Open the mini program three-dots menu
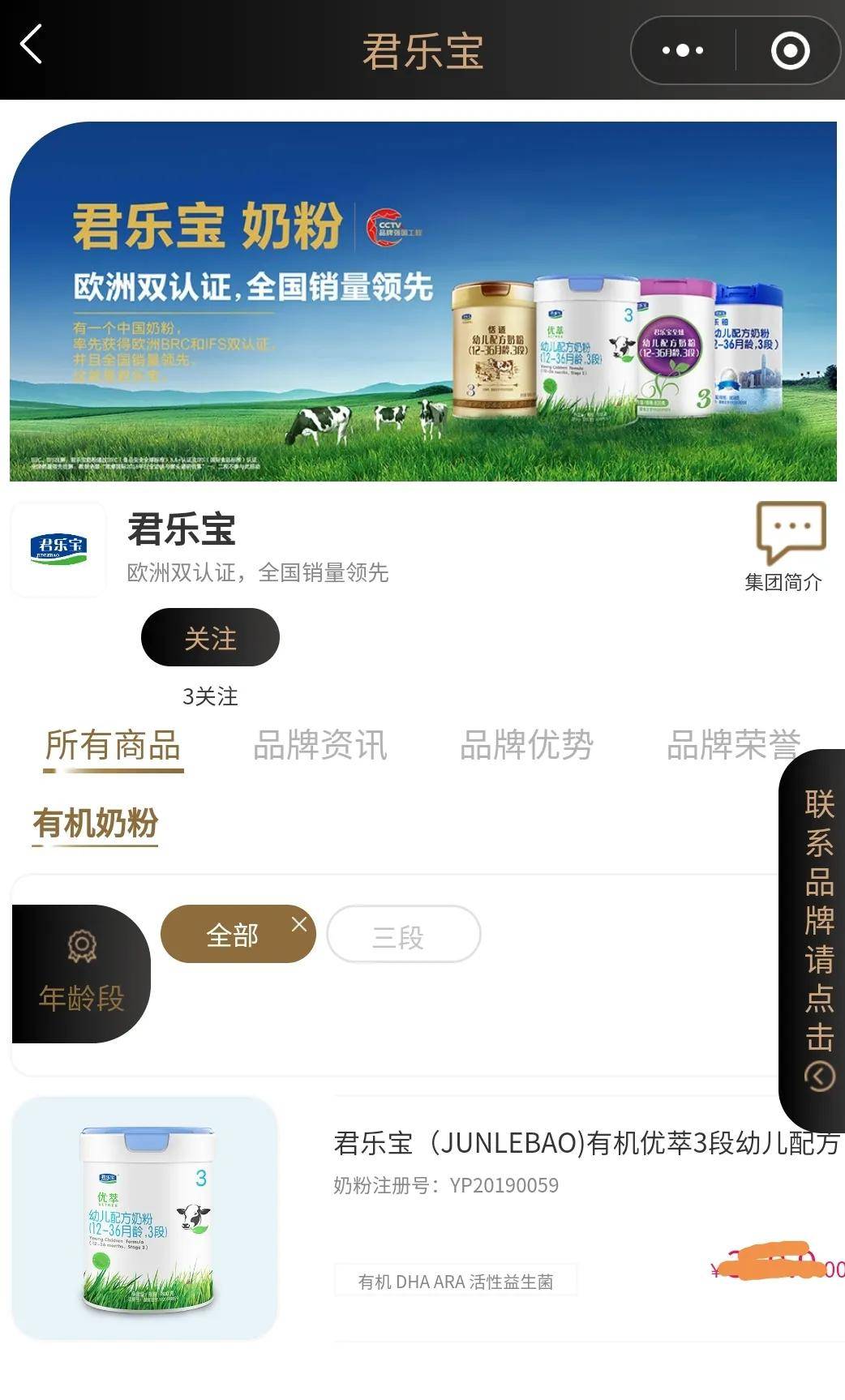This screenshot has height=1400, width=845. point(683,50)
